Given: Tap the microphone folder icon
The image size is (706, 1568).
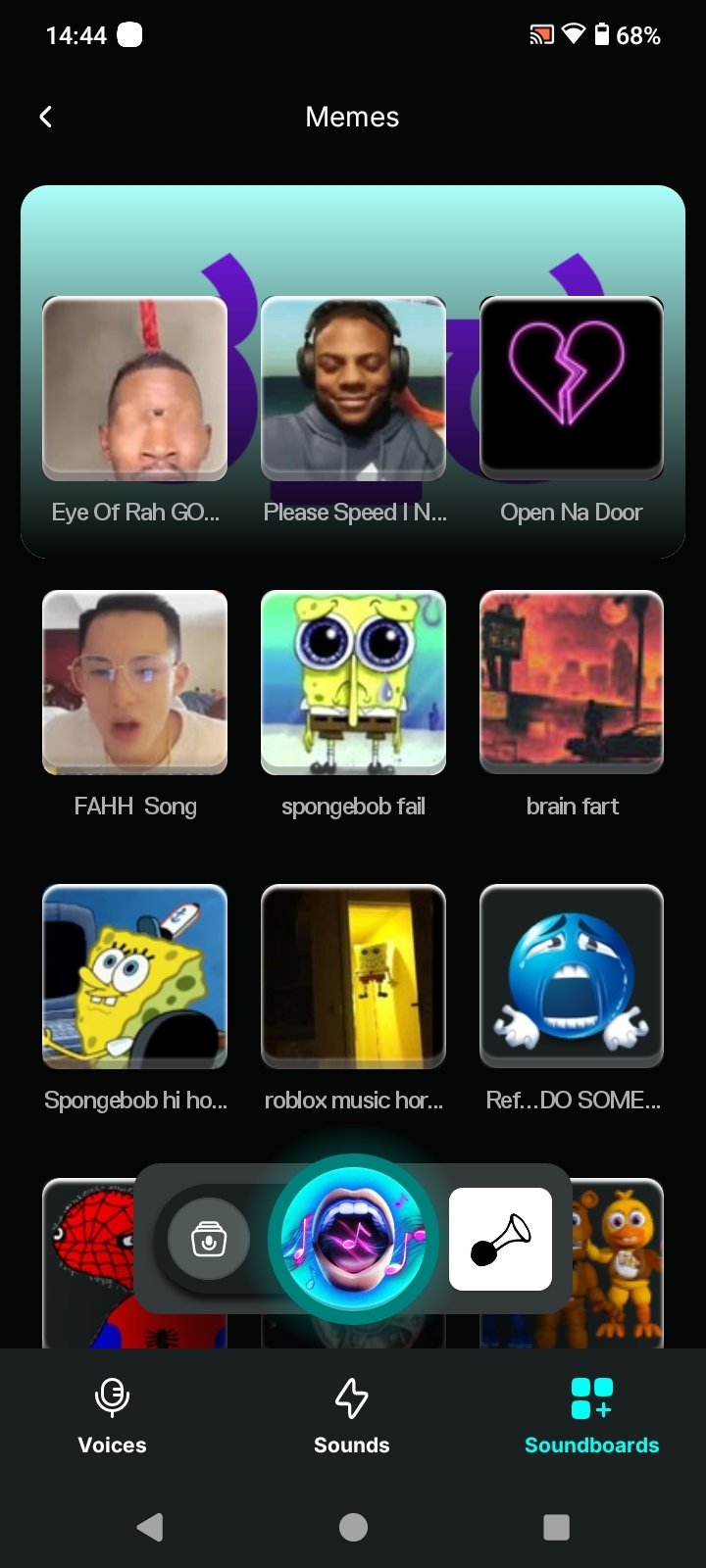Looking at the screenshot, I should [208, 1240].
